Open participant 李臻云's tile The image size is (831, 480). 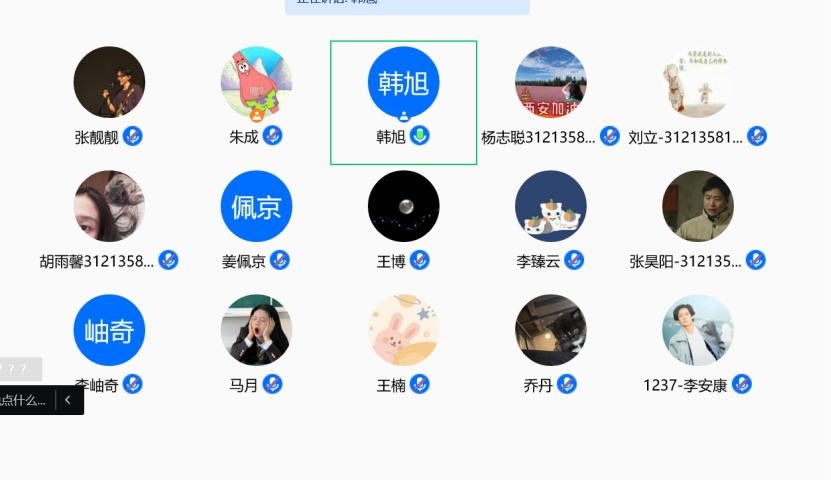(551, 207)
